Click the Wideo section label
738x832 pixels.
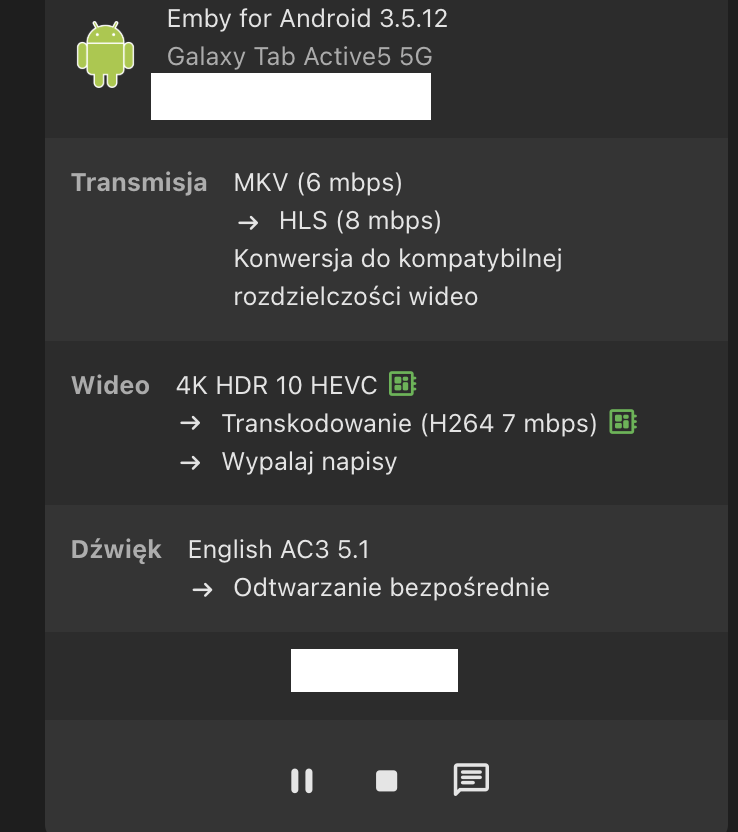110,385
